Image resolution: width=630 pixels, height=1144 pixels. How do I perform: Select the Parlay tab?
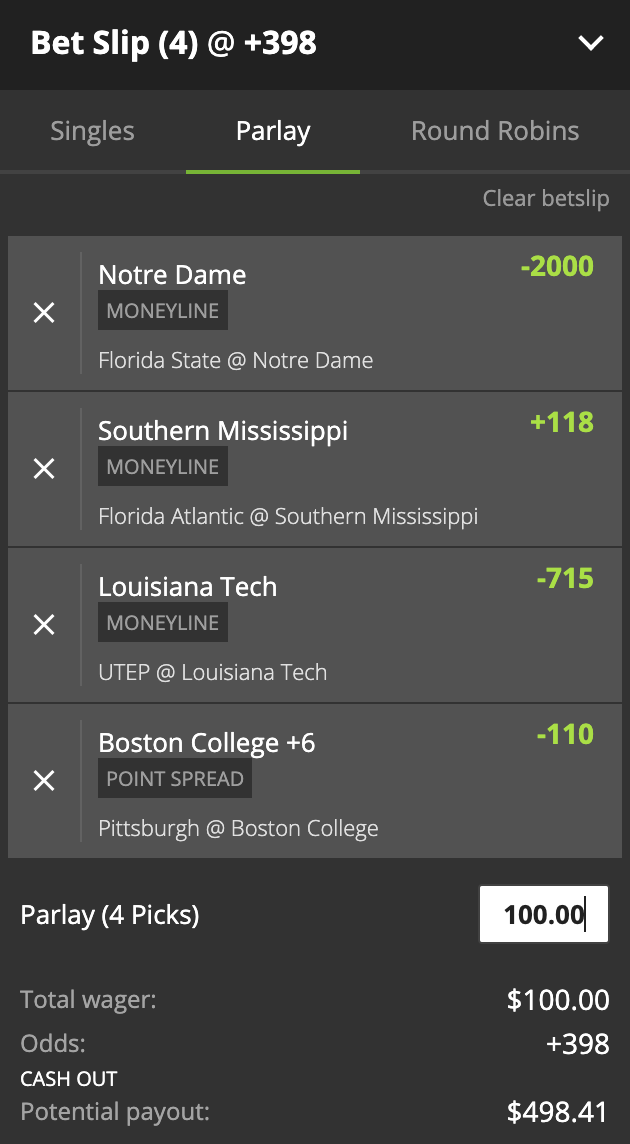tap(273, 131)
